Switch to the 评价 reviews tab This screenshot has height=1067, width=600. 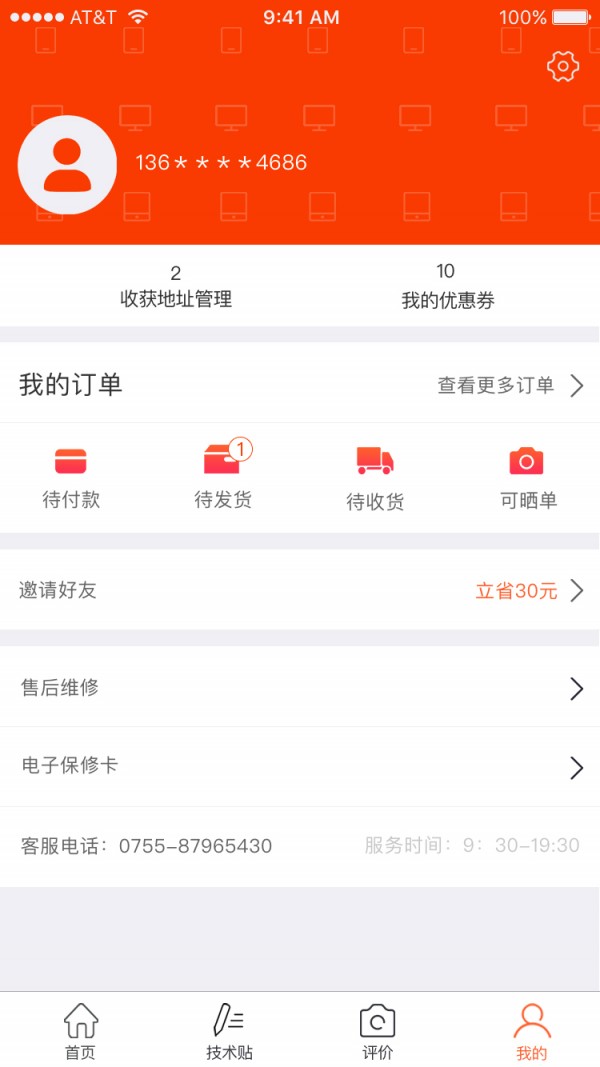(377, 1030)
